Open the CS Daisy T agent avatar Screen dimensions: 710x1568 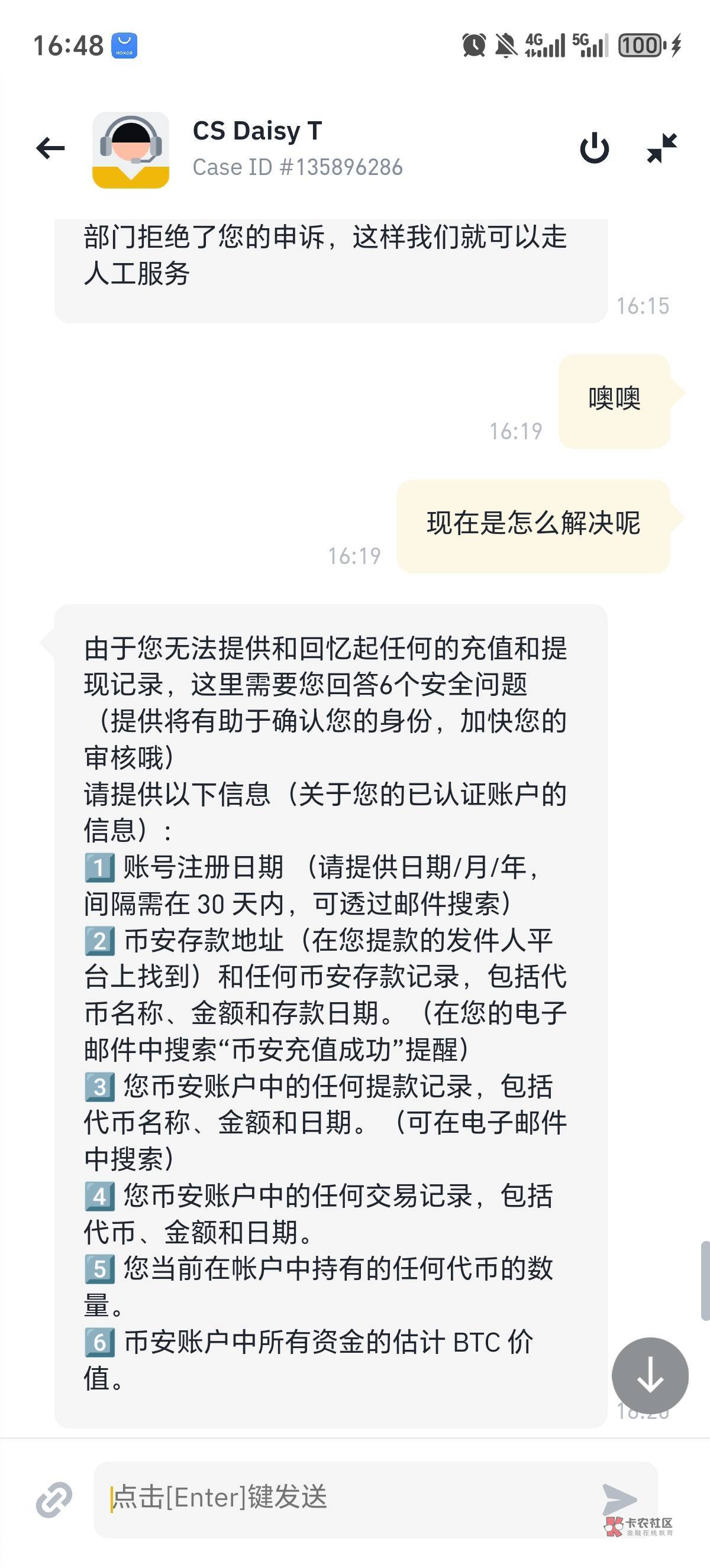click(129, 148)
